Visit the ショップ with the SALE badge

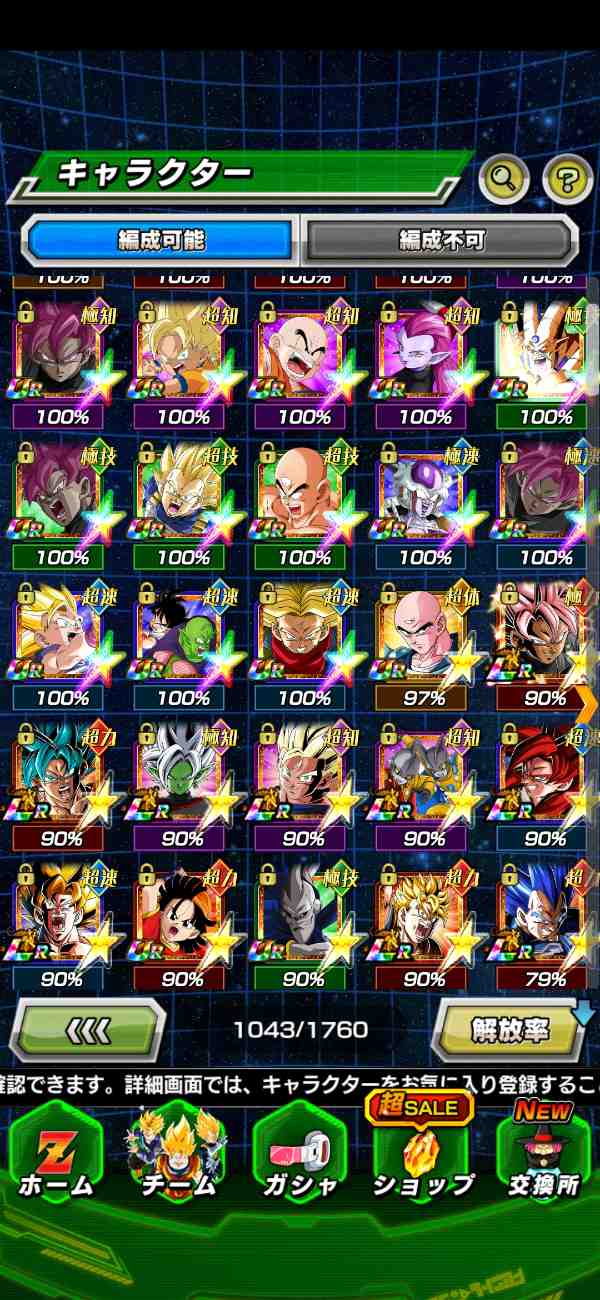point(423,1155)
